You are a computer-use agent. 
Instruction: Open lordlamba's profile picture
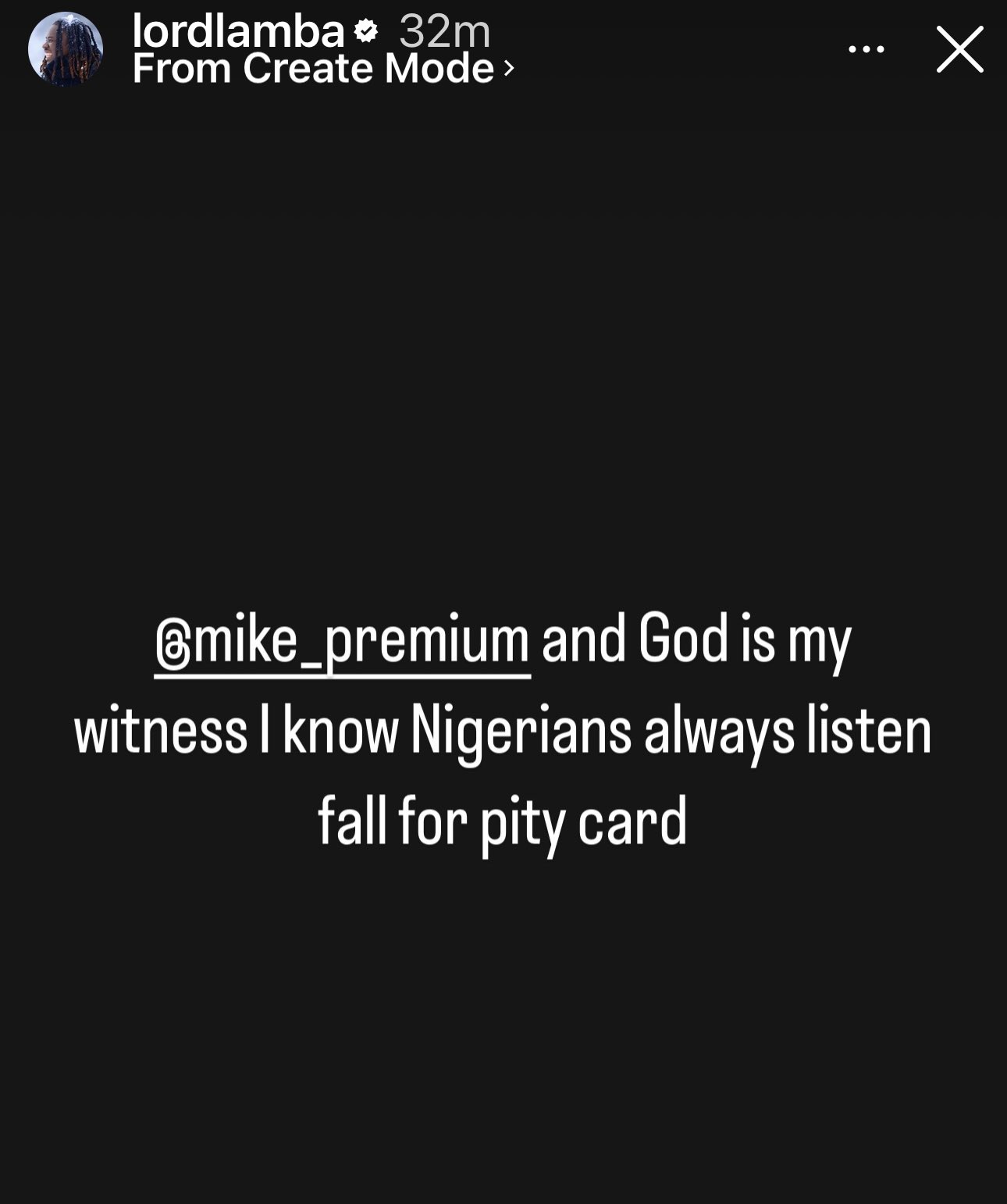click(x=66, y=48)
